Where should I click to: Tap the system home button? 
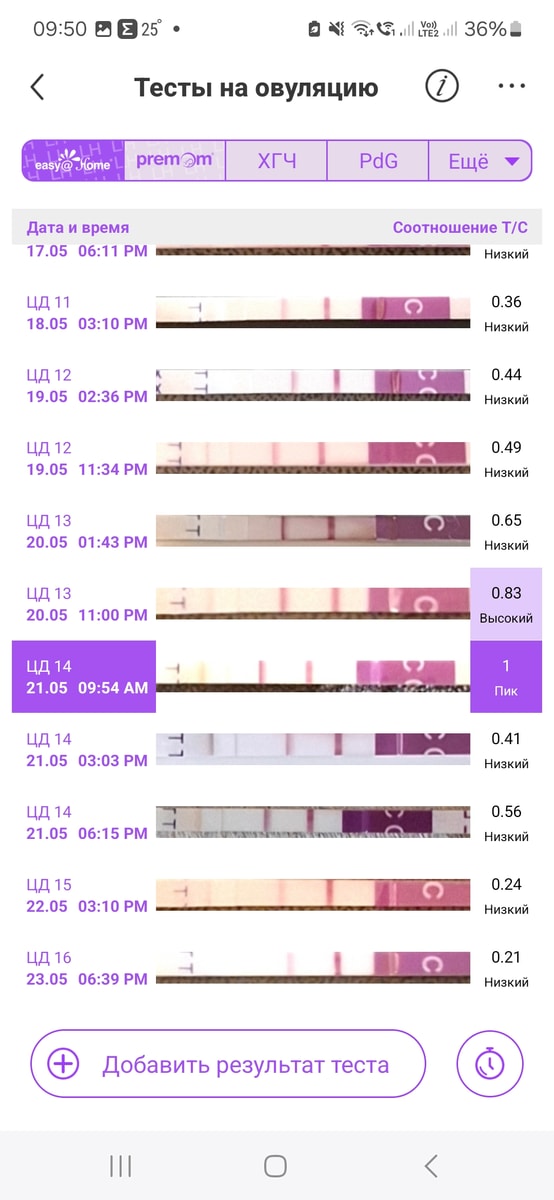(x=275, y=1165)
